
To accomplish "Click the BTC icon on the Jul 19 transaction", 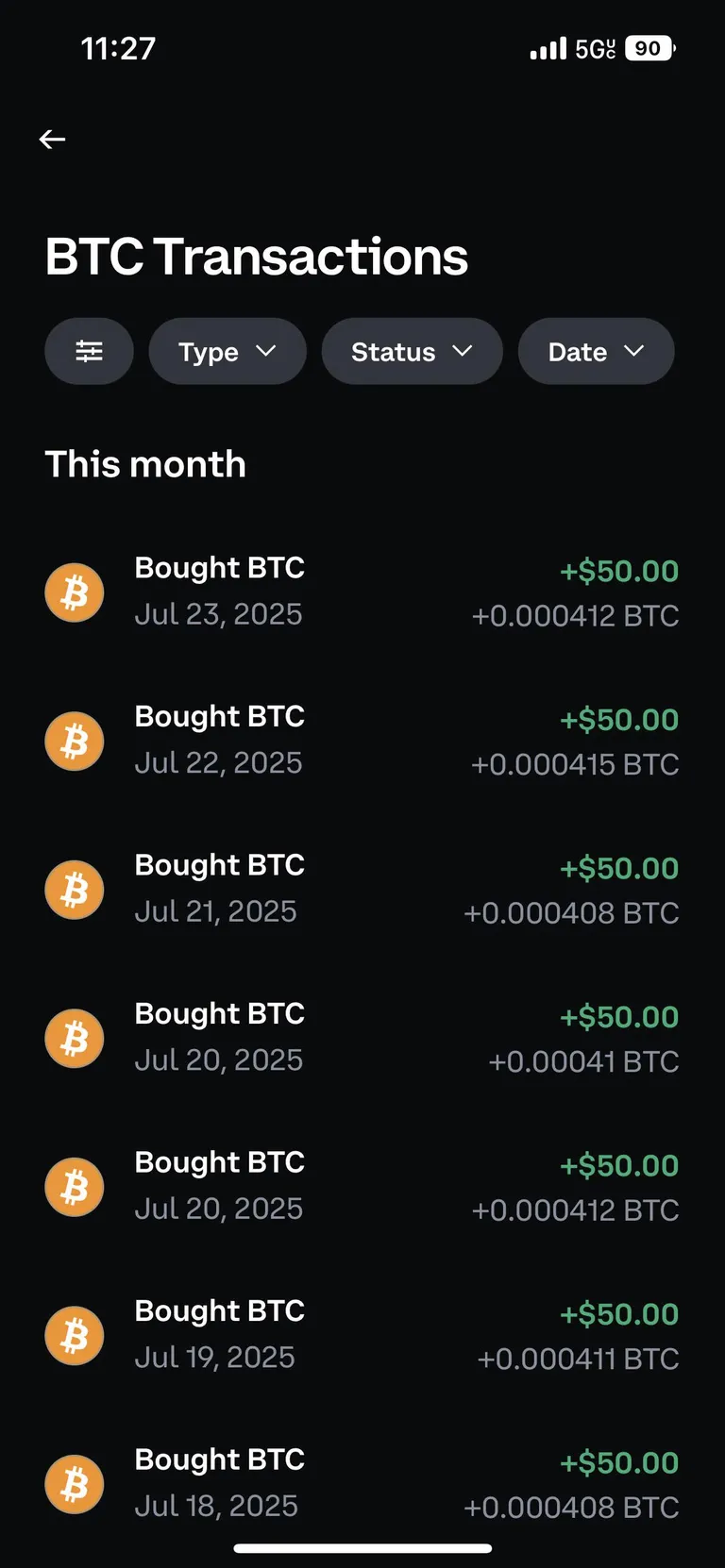I will click(74, 1335).
